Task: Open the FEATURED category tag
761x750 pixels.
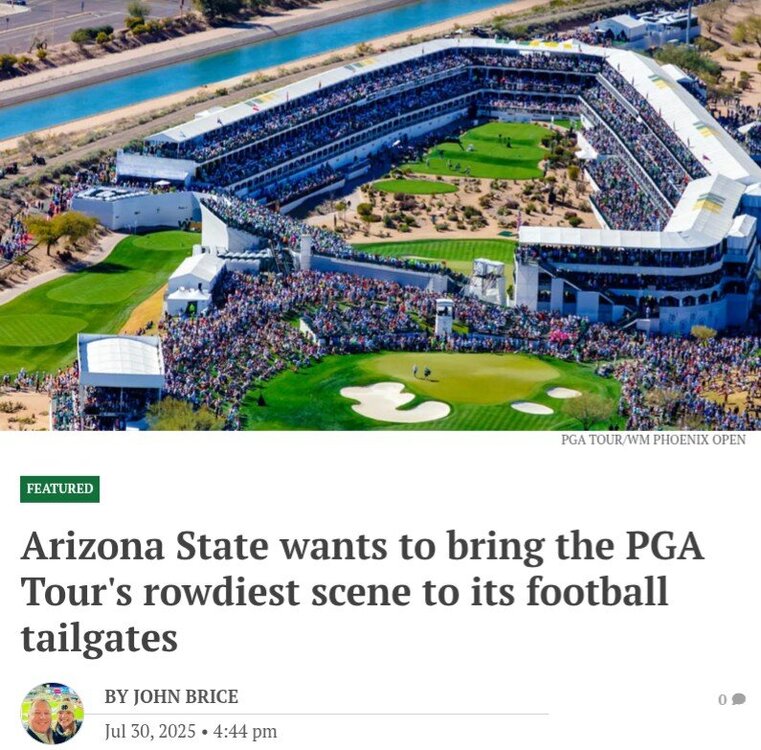Action: click(60, 489)
